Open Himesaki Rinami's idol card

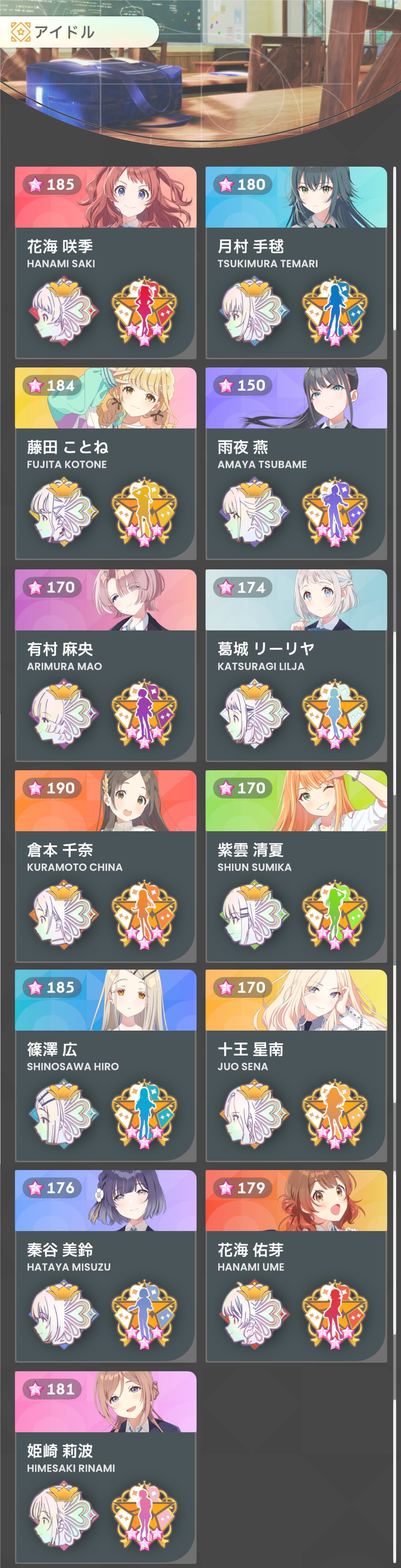pos(105,1467)
